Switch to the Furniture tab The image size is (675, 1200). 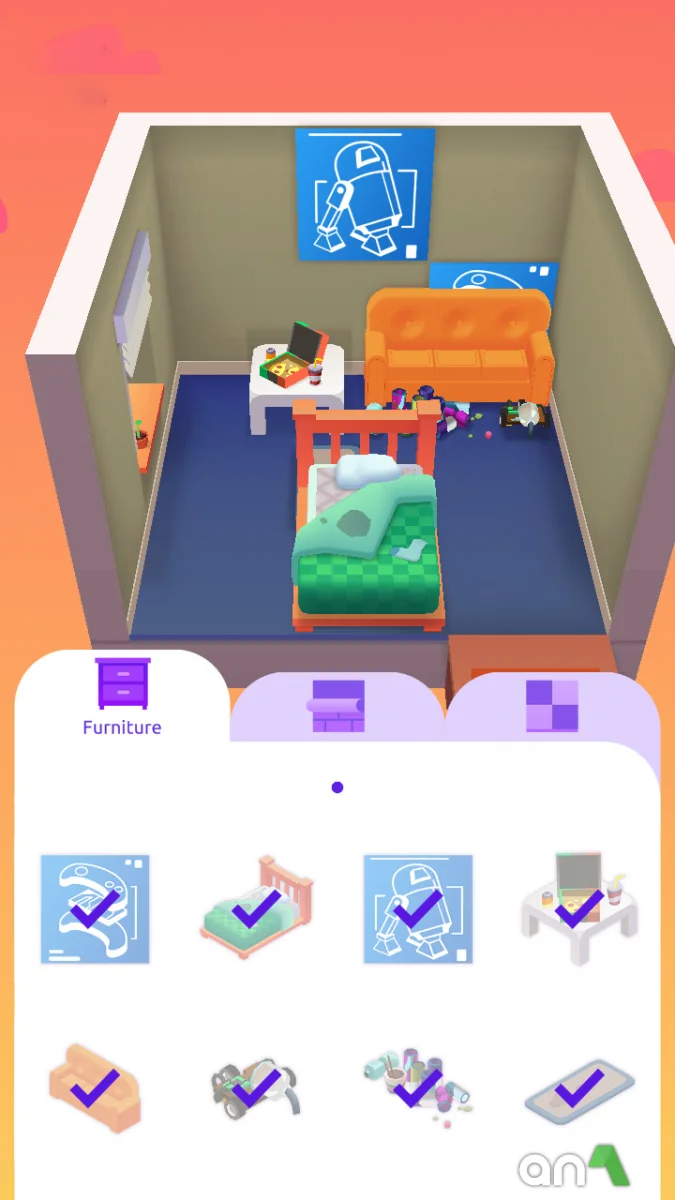[122, 698]
